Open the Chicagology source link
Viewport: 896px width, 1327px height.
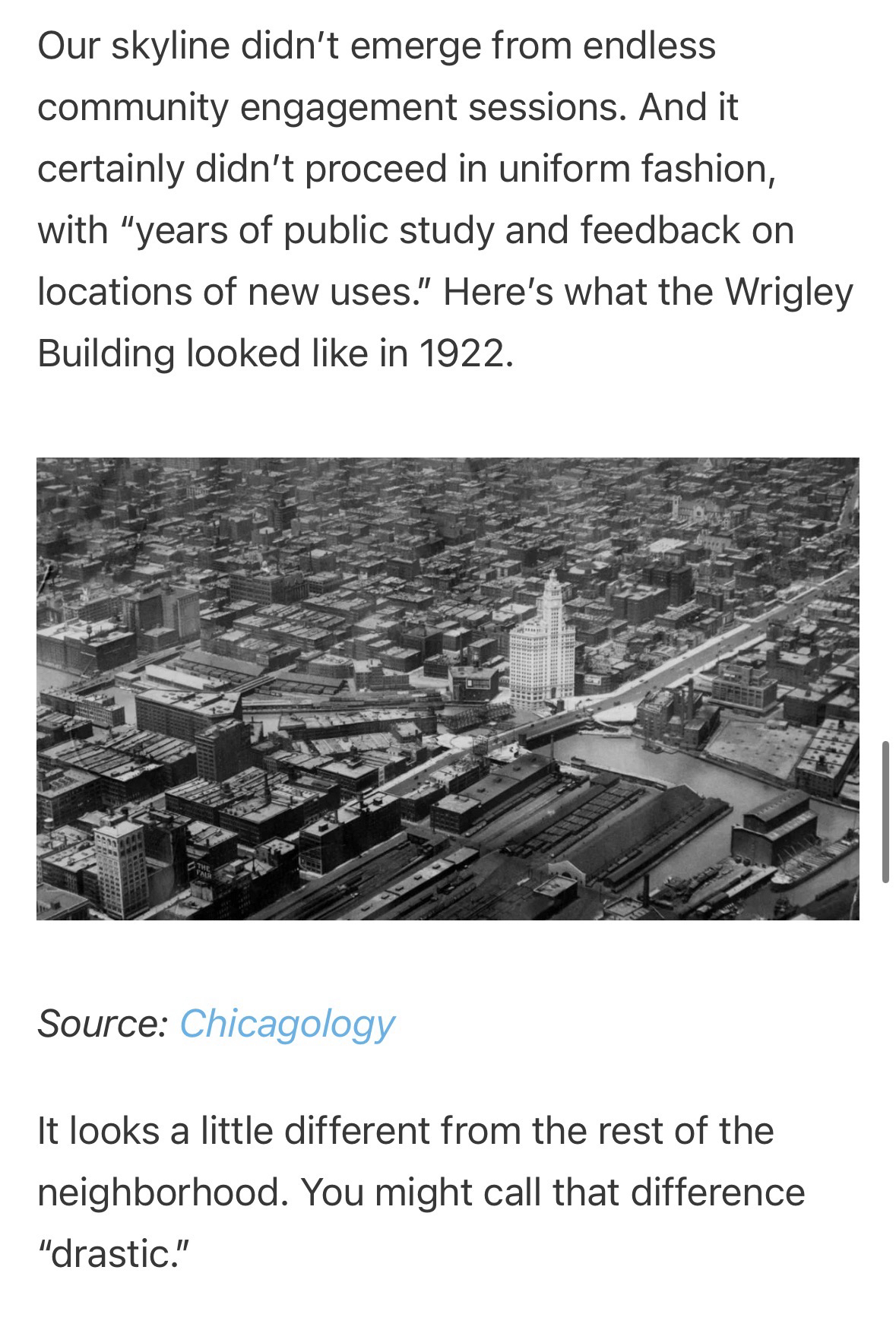pyautogui.click(x=287, y=1023)
